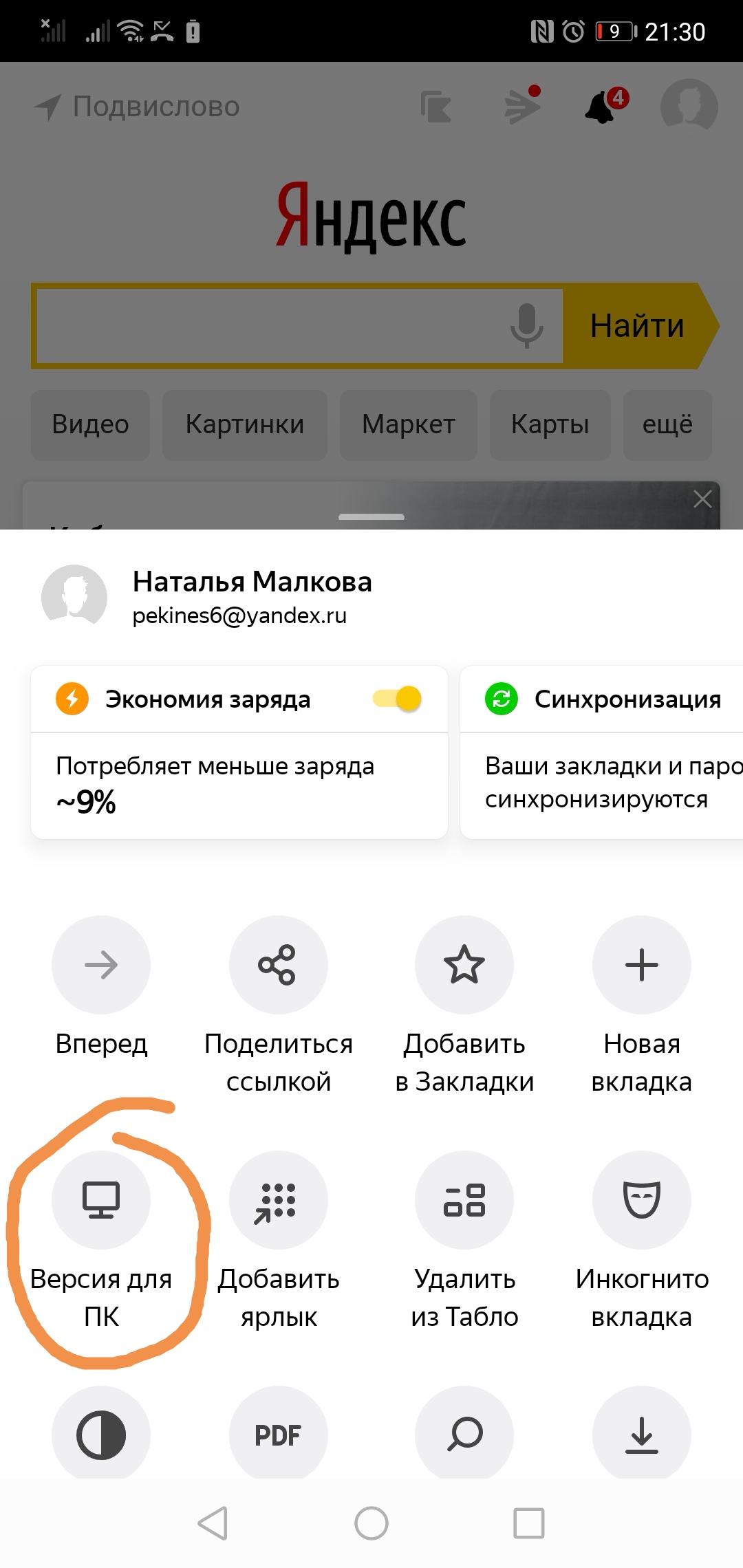Go back using the system back button

click(x=213, y=1523)
